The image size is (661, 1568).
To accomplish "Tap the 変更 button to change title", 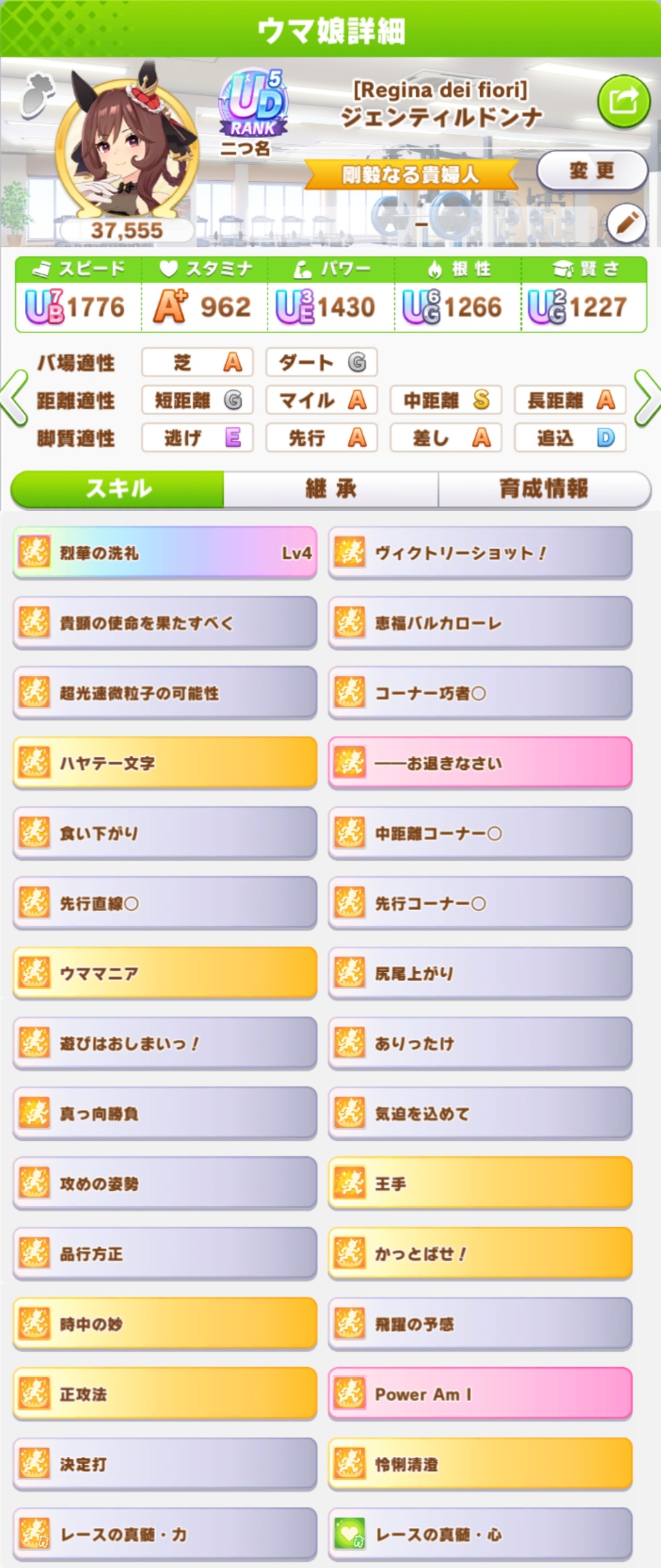I will [x=592, y=171].
